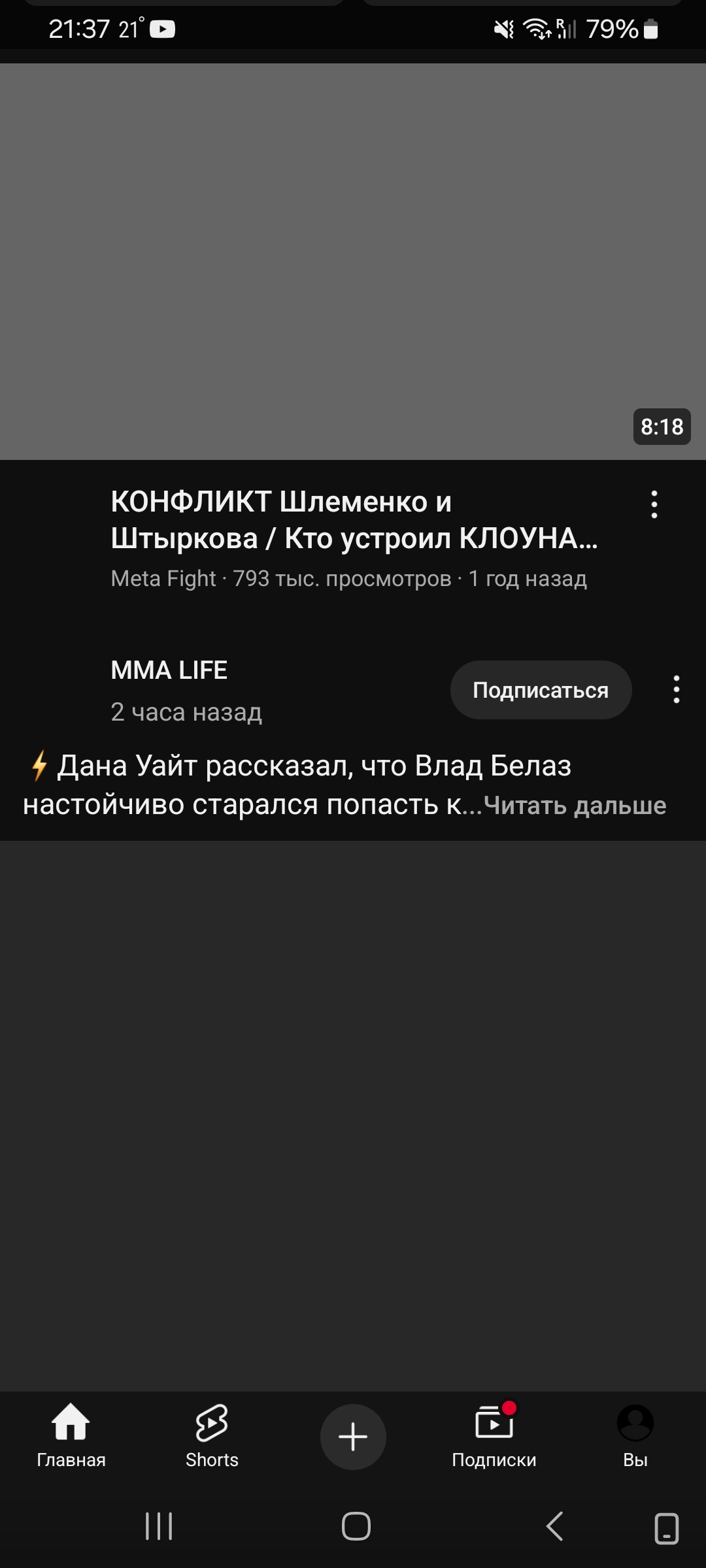Screen dimensions: 706x1568
Task: Subscribe to MMA LIFE with Подписаться
Action: 541,690
